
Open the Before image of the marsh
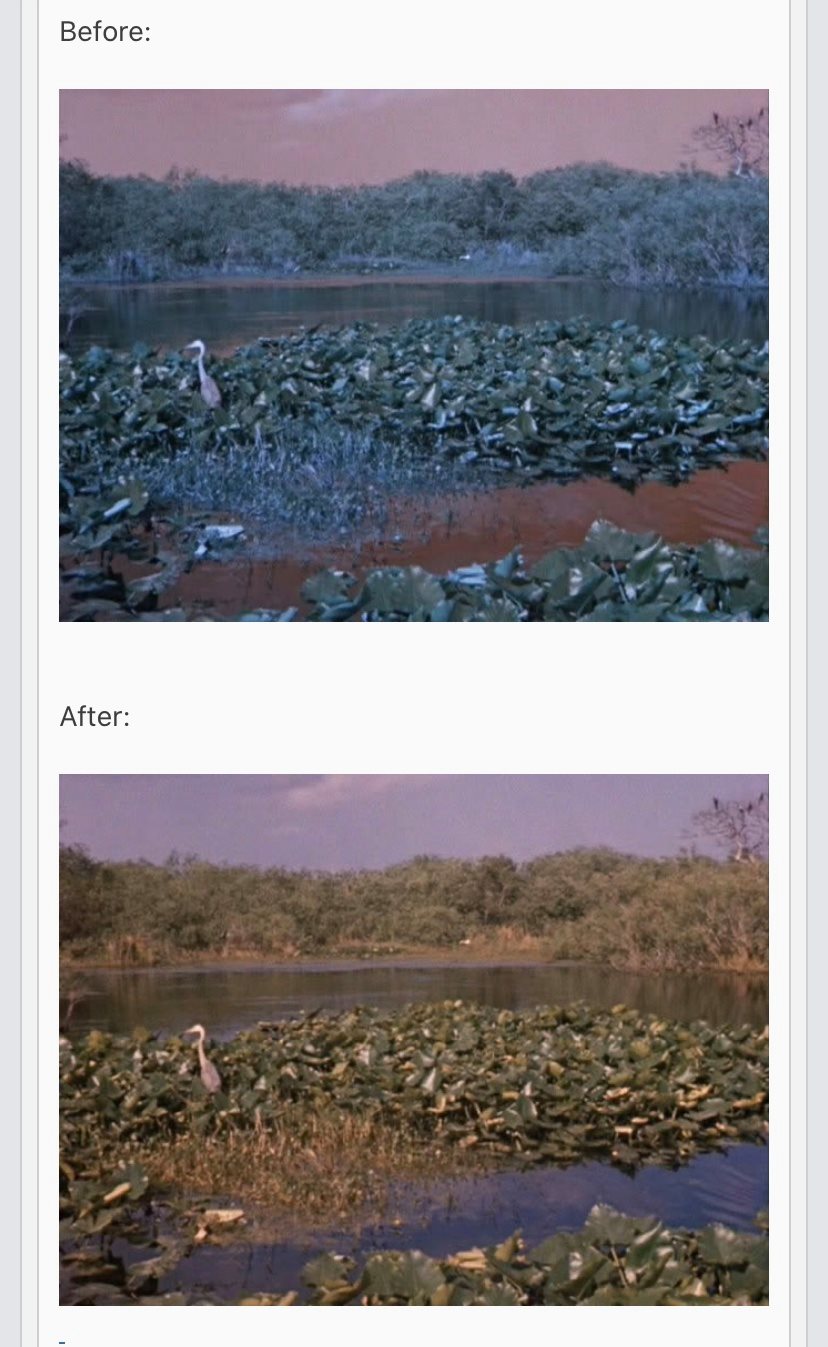413,355
